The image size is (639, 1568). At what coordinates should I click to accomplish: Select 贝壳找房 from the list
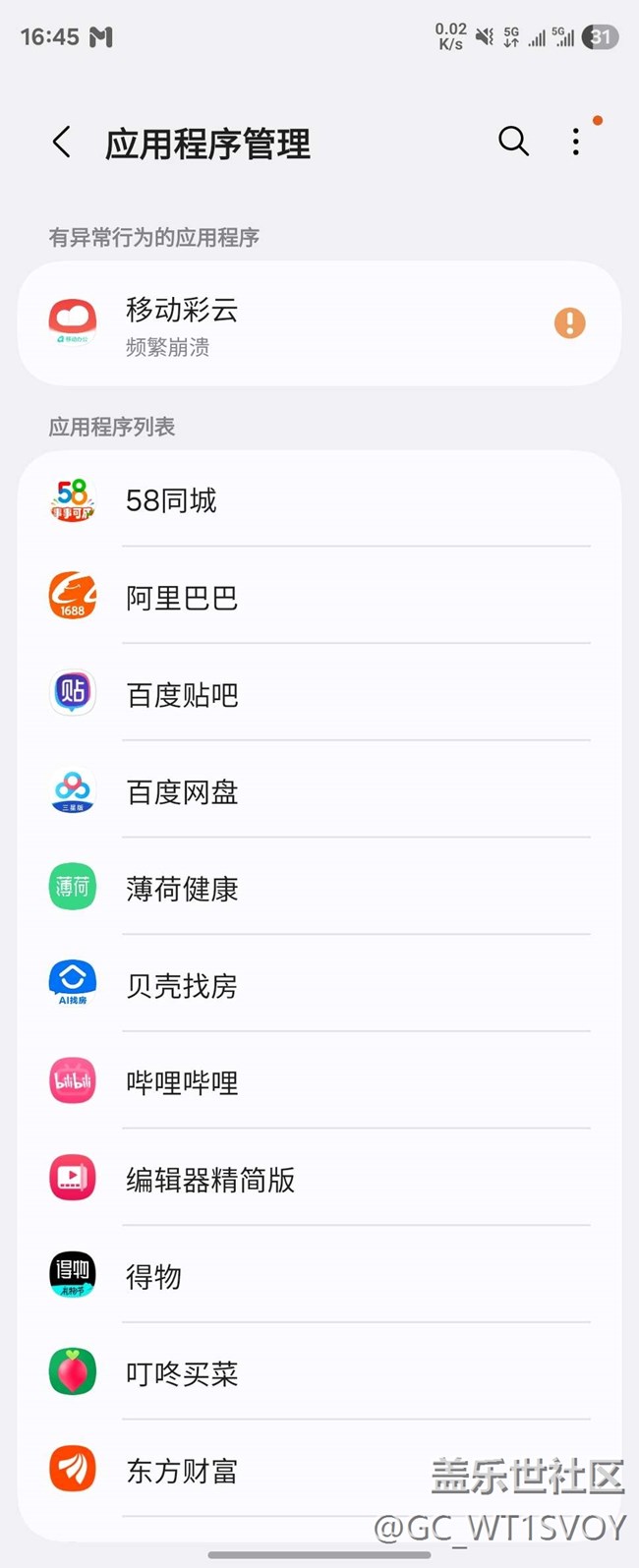click(x=319, y=985)
